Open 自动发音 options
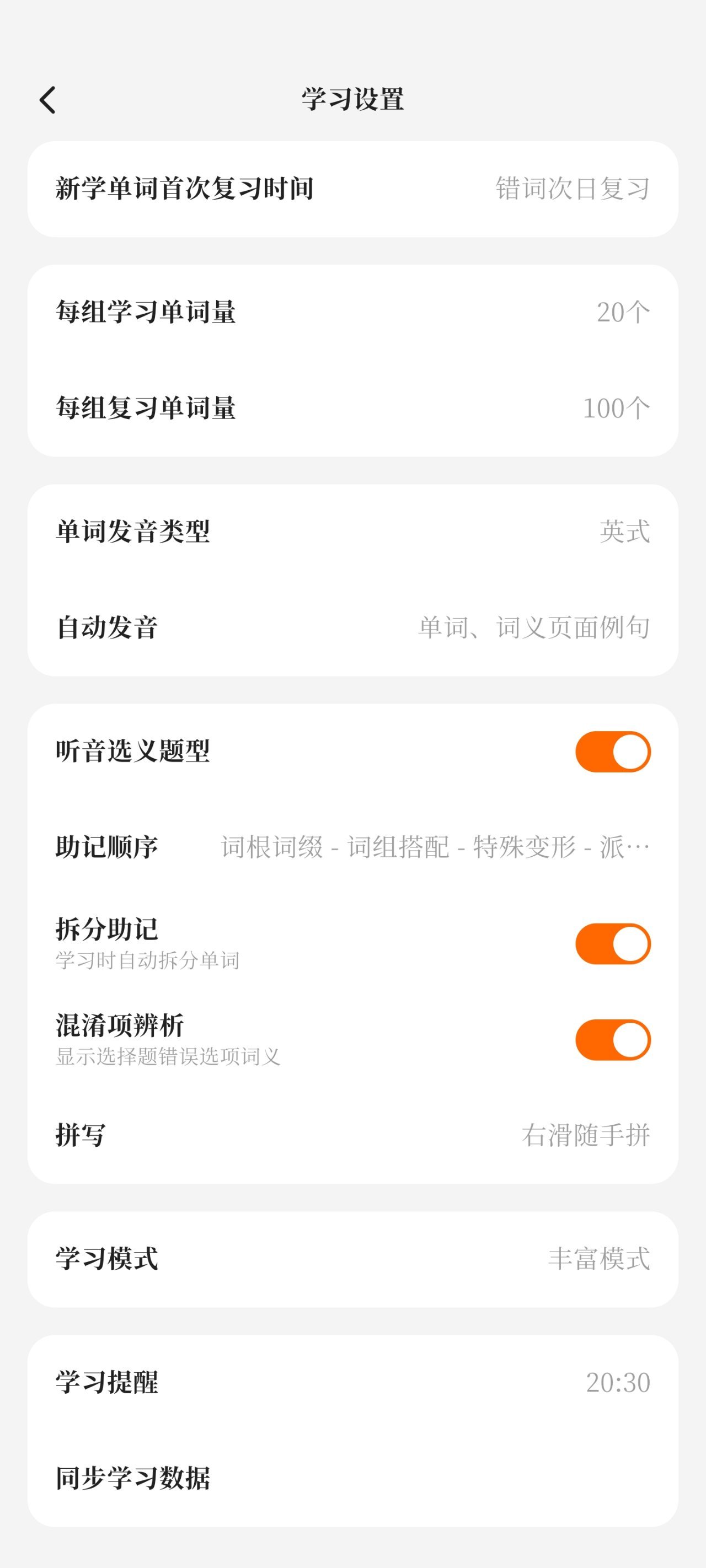 (x=352, y=627)
